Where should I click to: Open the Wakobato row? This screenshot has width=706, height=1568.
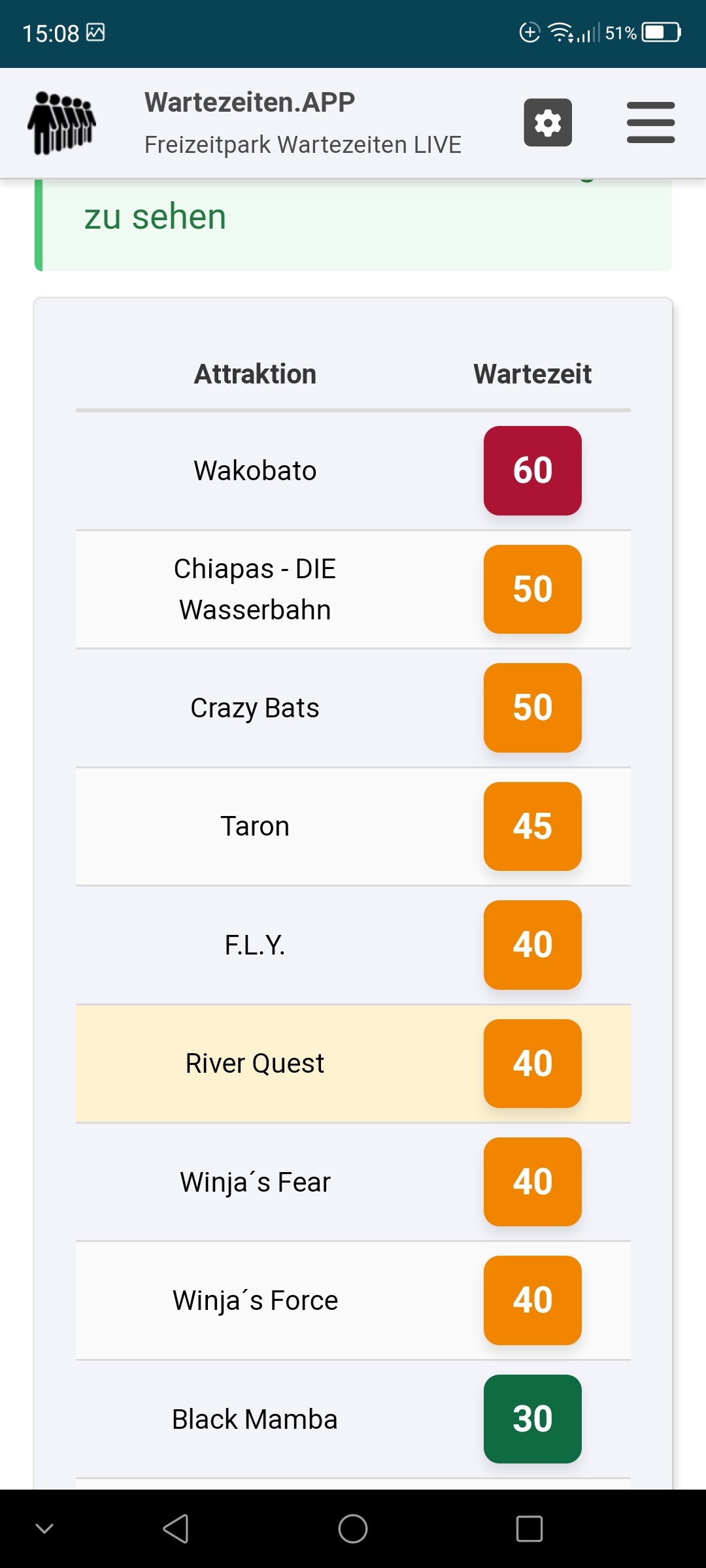353,471
